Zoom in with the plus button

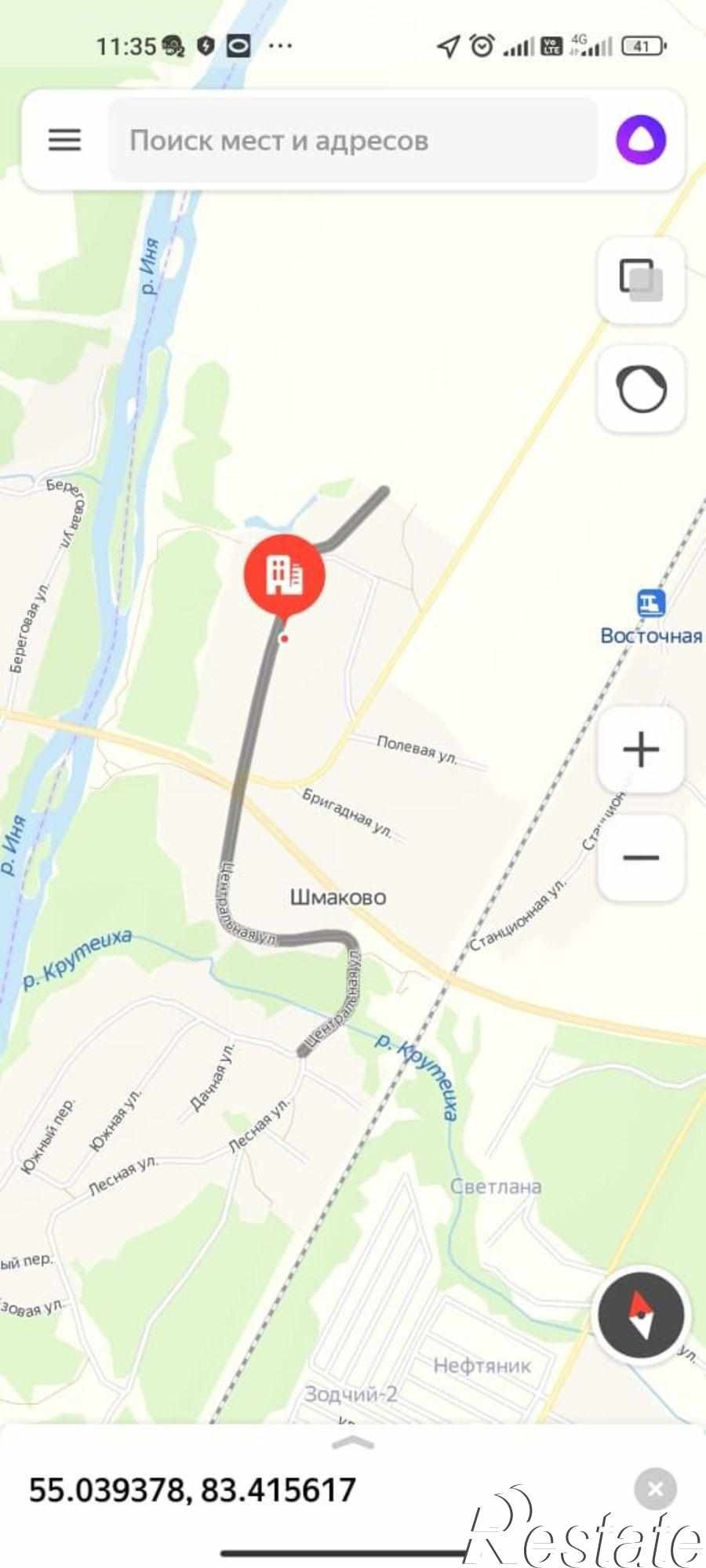[x=641, y=749]
